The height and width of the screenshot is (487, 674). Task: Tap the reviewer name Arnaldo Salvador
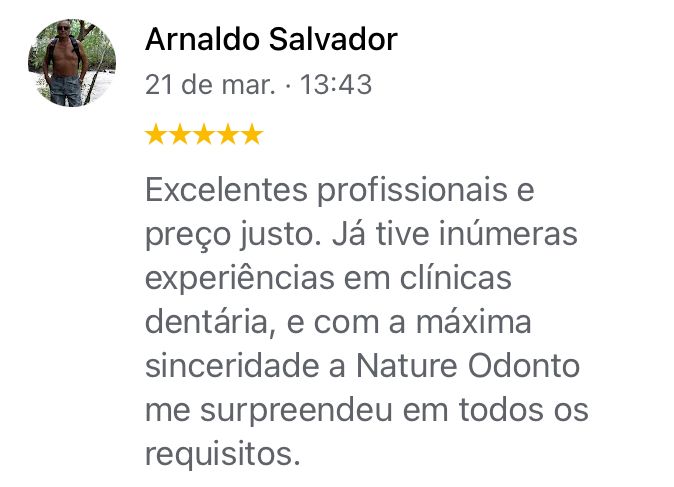pos(271,40)
